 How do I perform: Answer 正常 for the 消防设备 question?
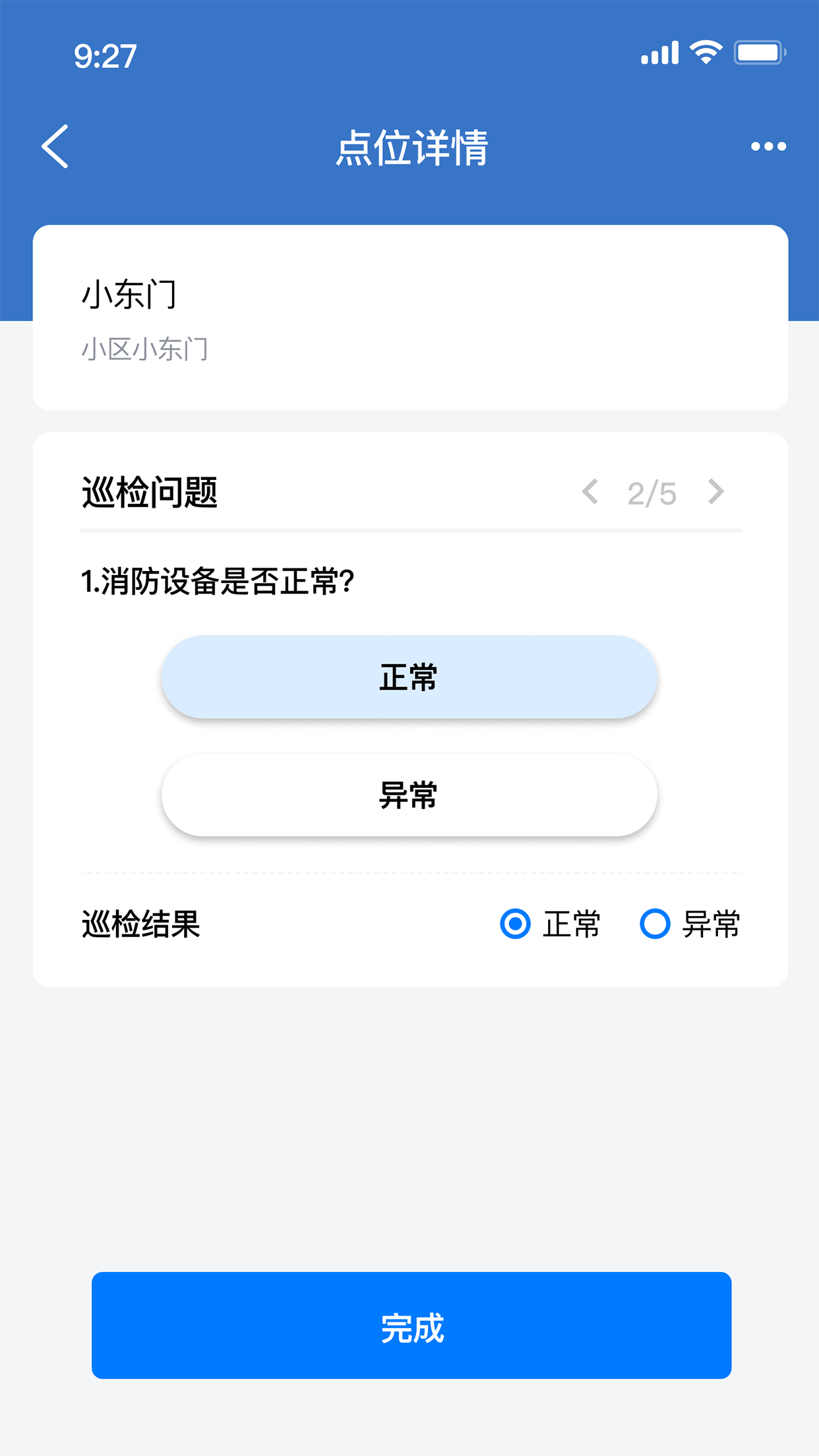pyautogui.click(x=409, y=677)
